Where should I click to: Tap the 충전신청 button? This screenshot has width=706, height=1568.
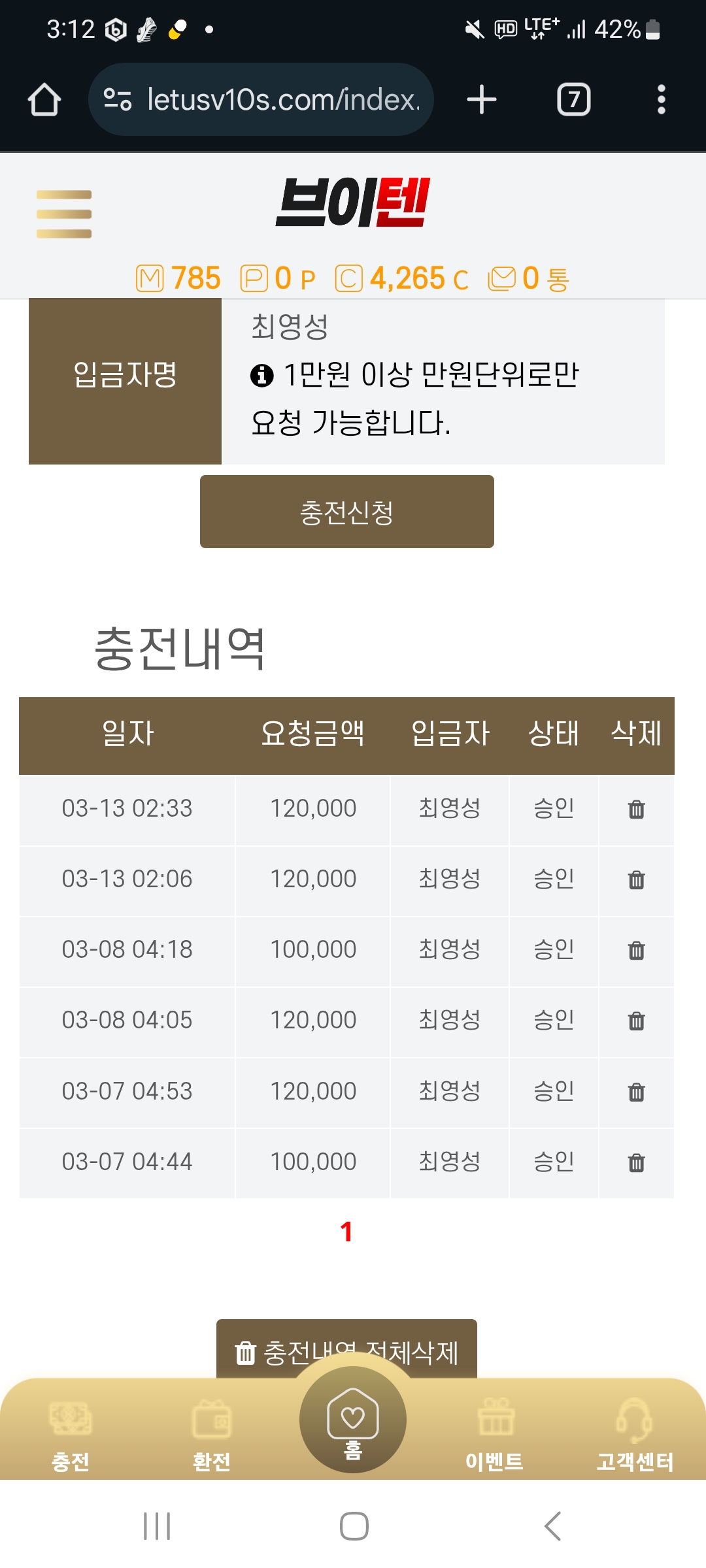[x=346, y=512]
